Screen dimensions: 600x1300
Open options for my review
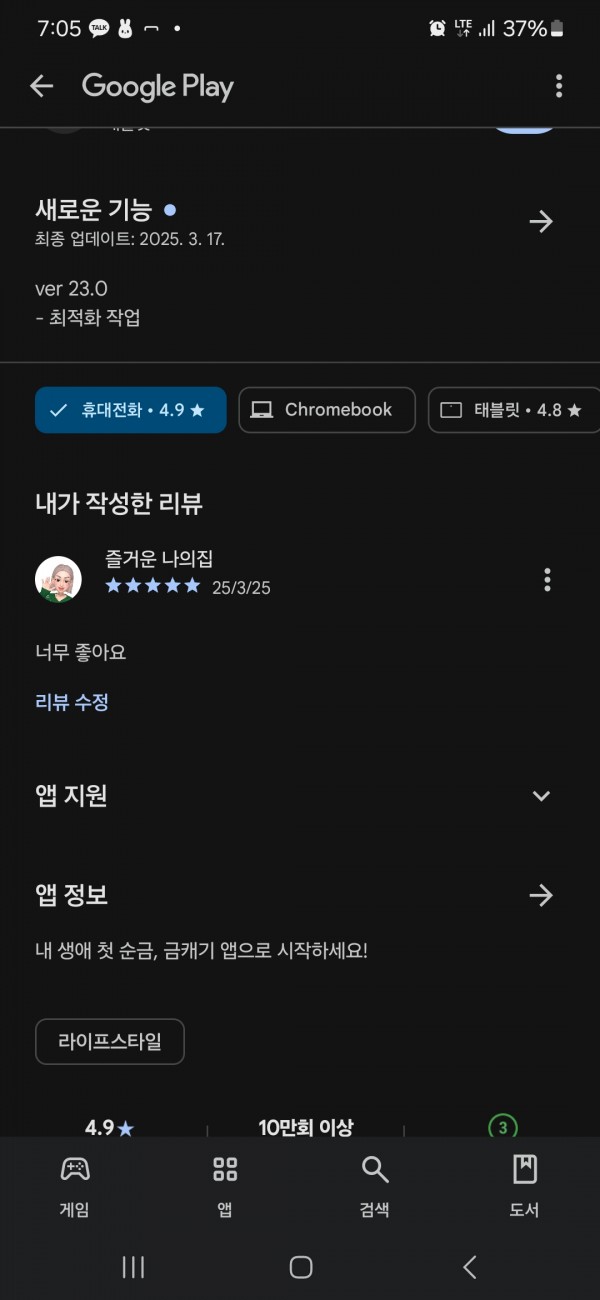point(547,579)
